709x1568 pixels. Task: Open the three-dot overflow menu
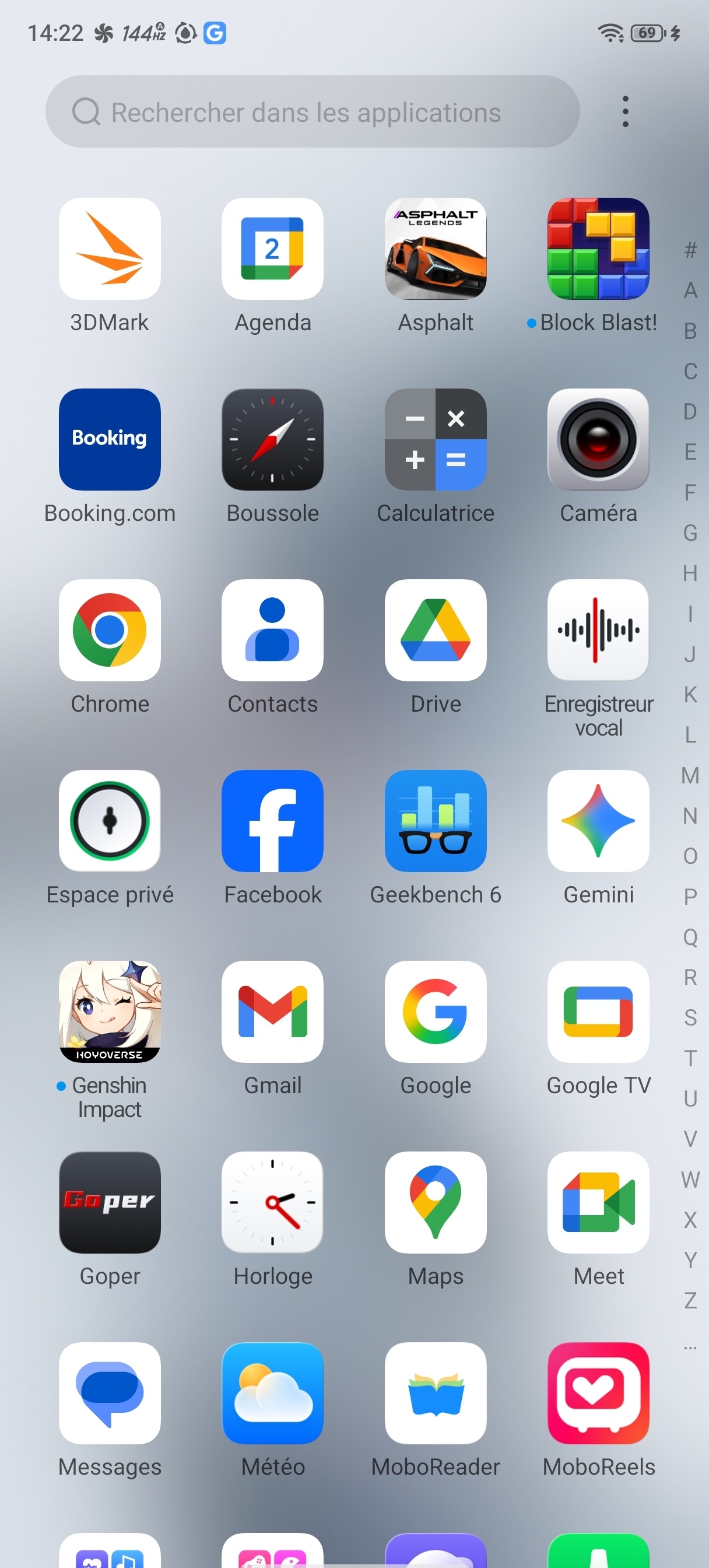(x=625, y=112)
